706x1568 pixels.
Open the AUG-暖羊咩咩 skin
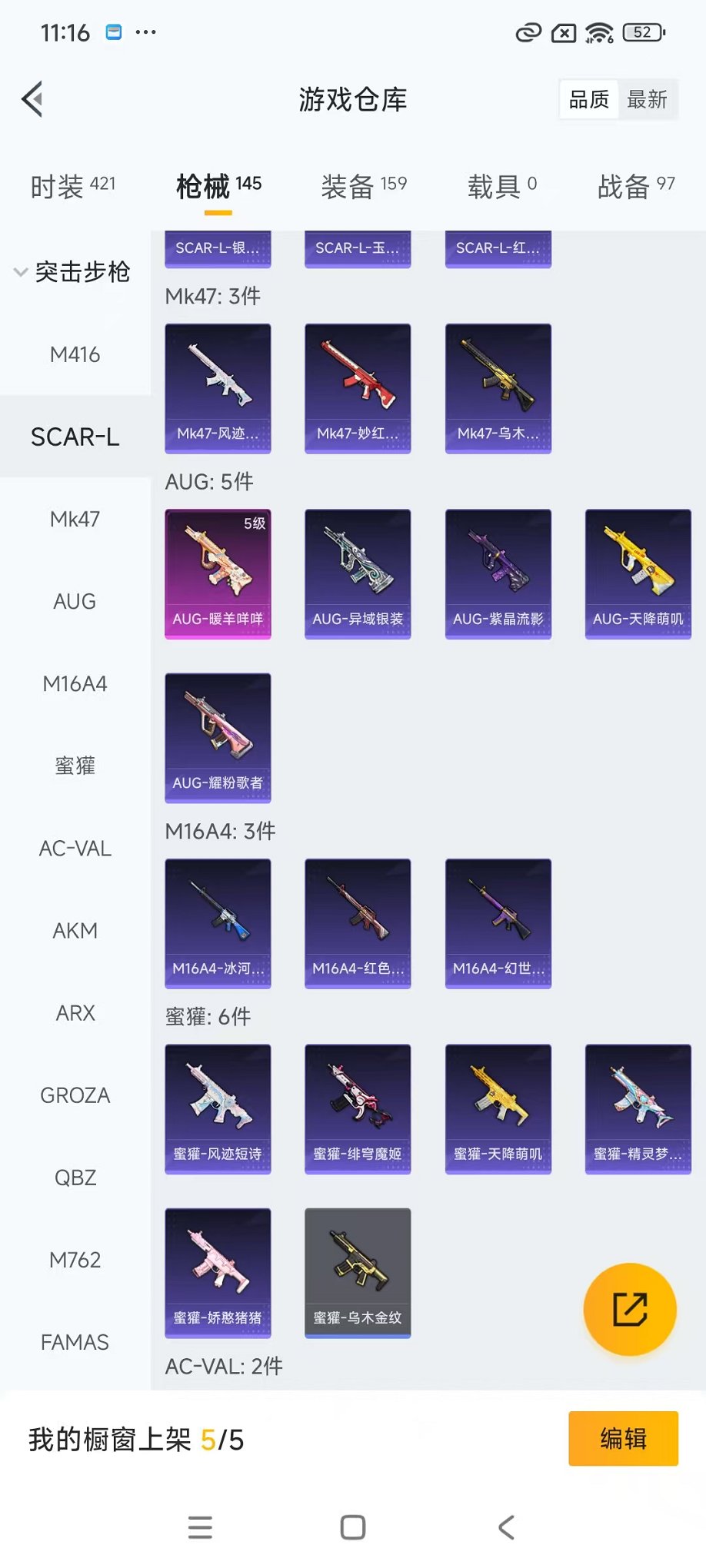click(x=218, y=573)
